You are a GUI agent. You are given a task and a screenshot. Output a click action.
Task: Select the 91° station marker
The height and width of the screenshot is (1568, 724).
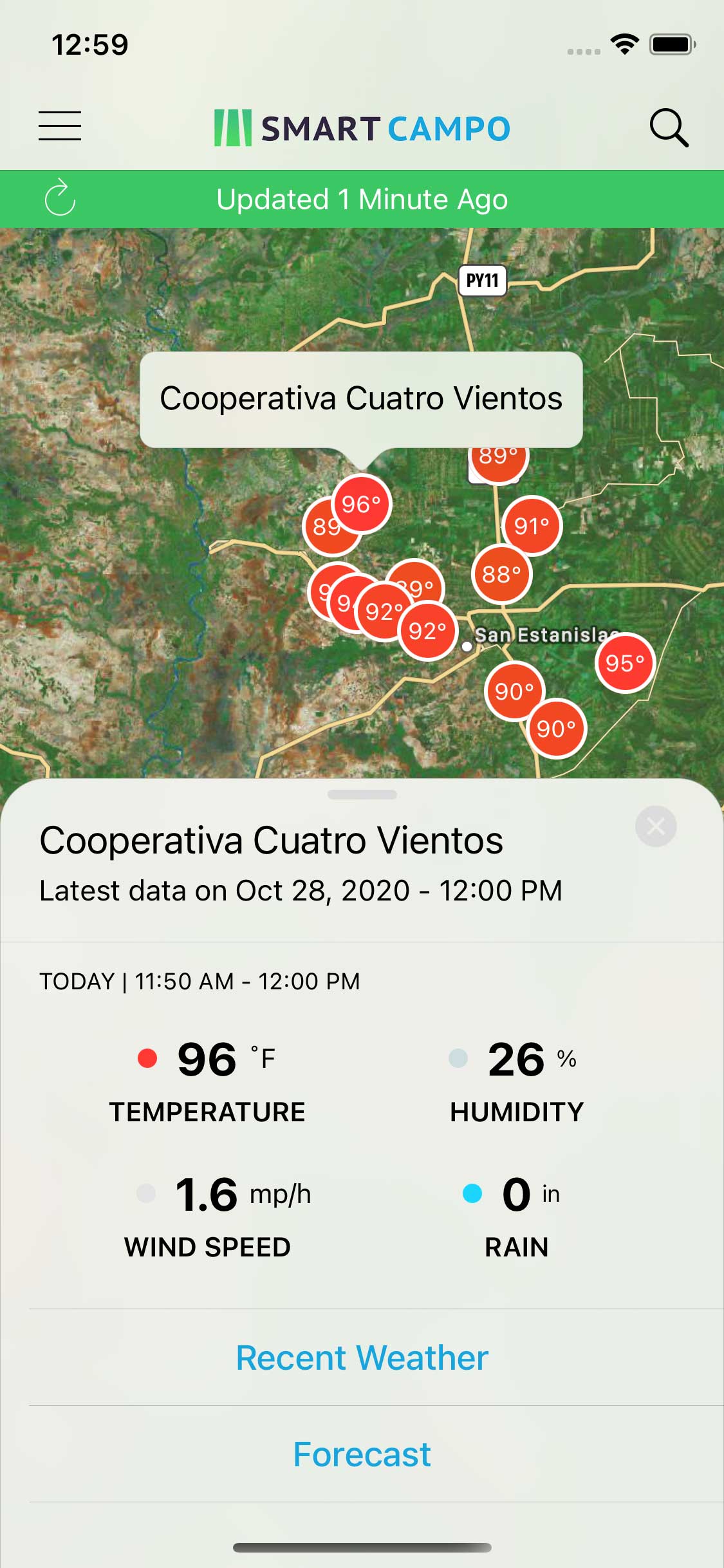click(x=532, y=526)
